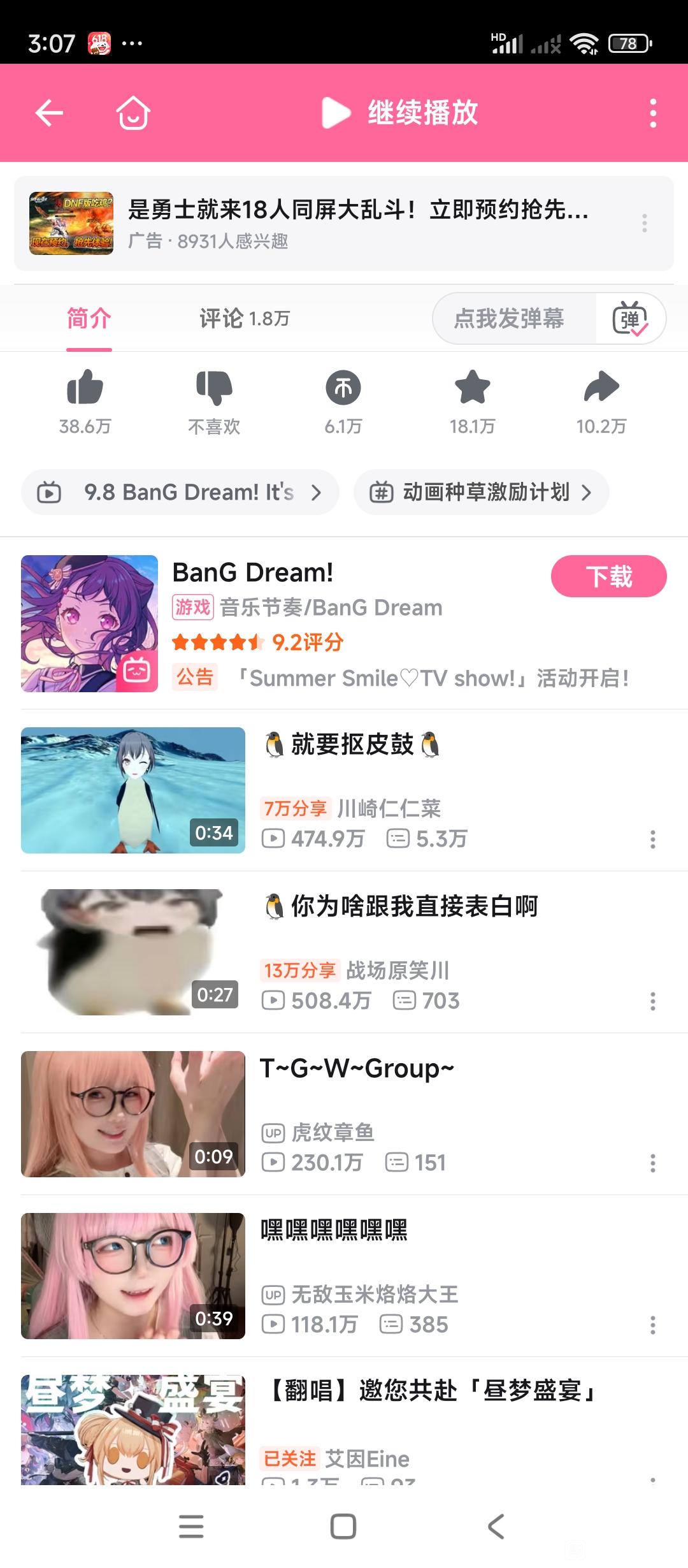Image resolution: width=688 pixels, height=1568 pixels.
Task: Tap 下载 for the BanG Dream! game
Action: tap(608, 576)
